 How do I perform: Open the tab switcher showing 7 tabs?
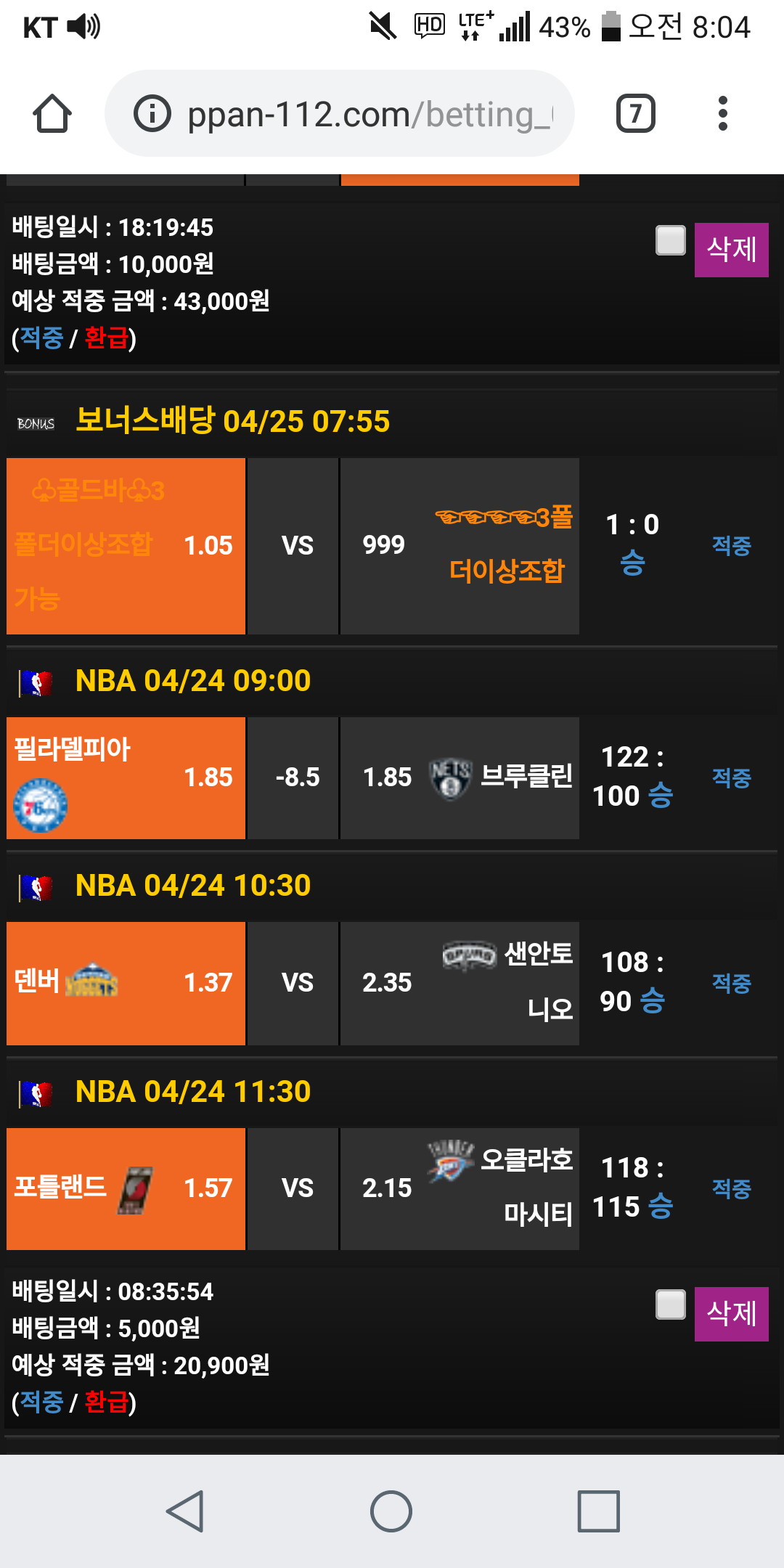(x=635, y=114)
